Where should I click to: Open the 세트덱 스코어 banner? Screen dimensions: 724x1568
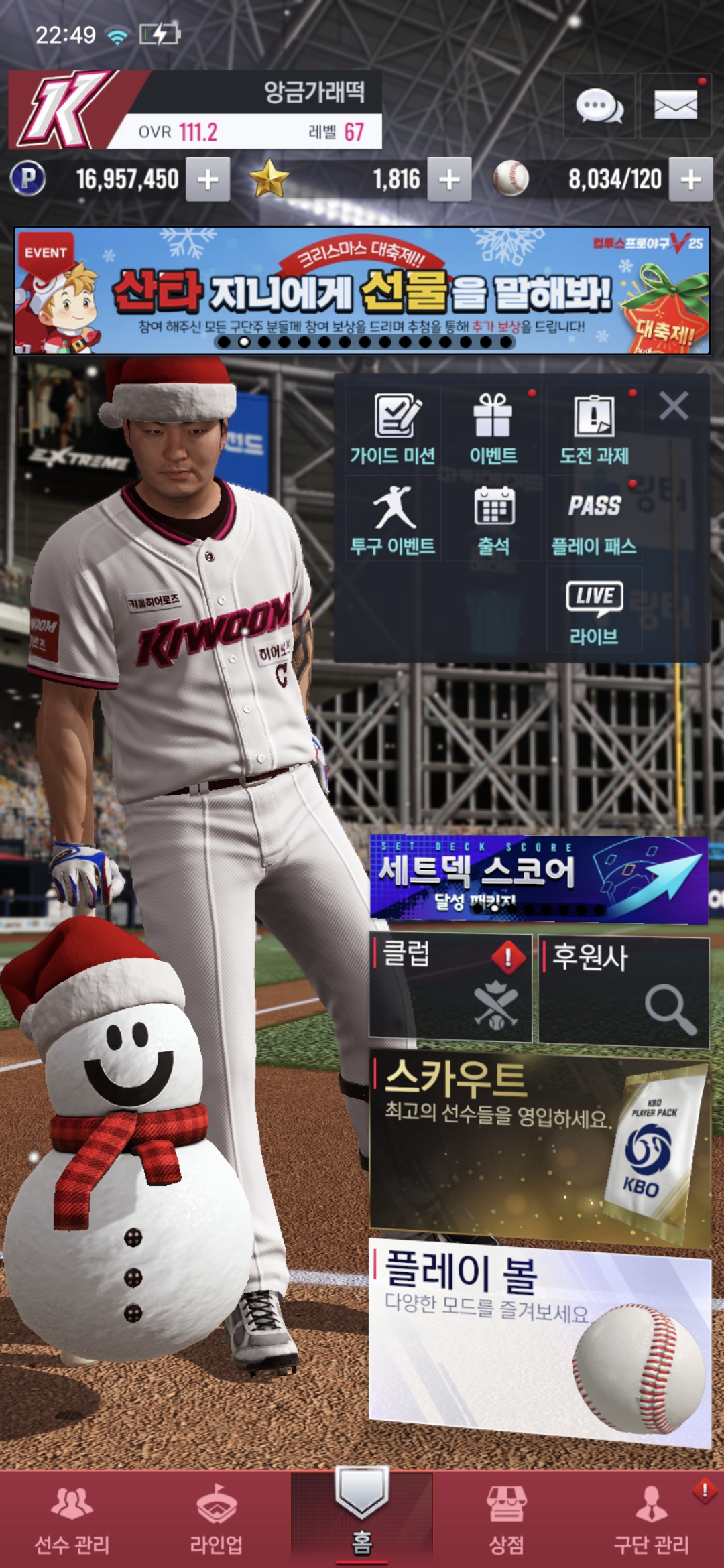coord(539,879)
